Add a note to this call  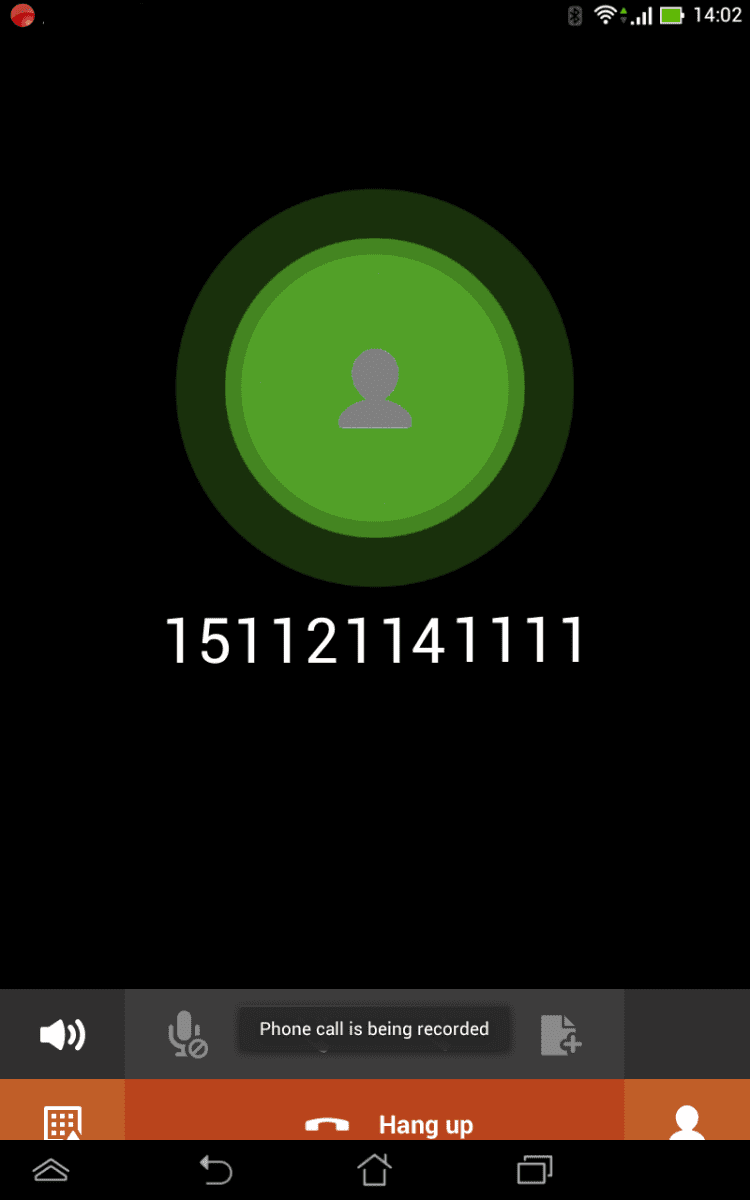click(560, 1034)
